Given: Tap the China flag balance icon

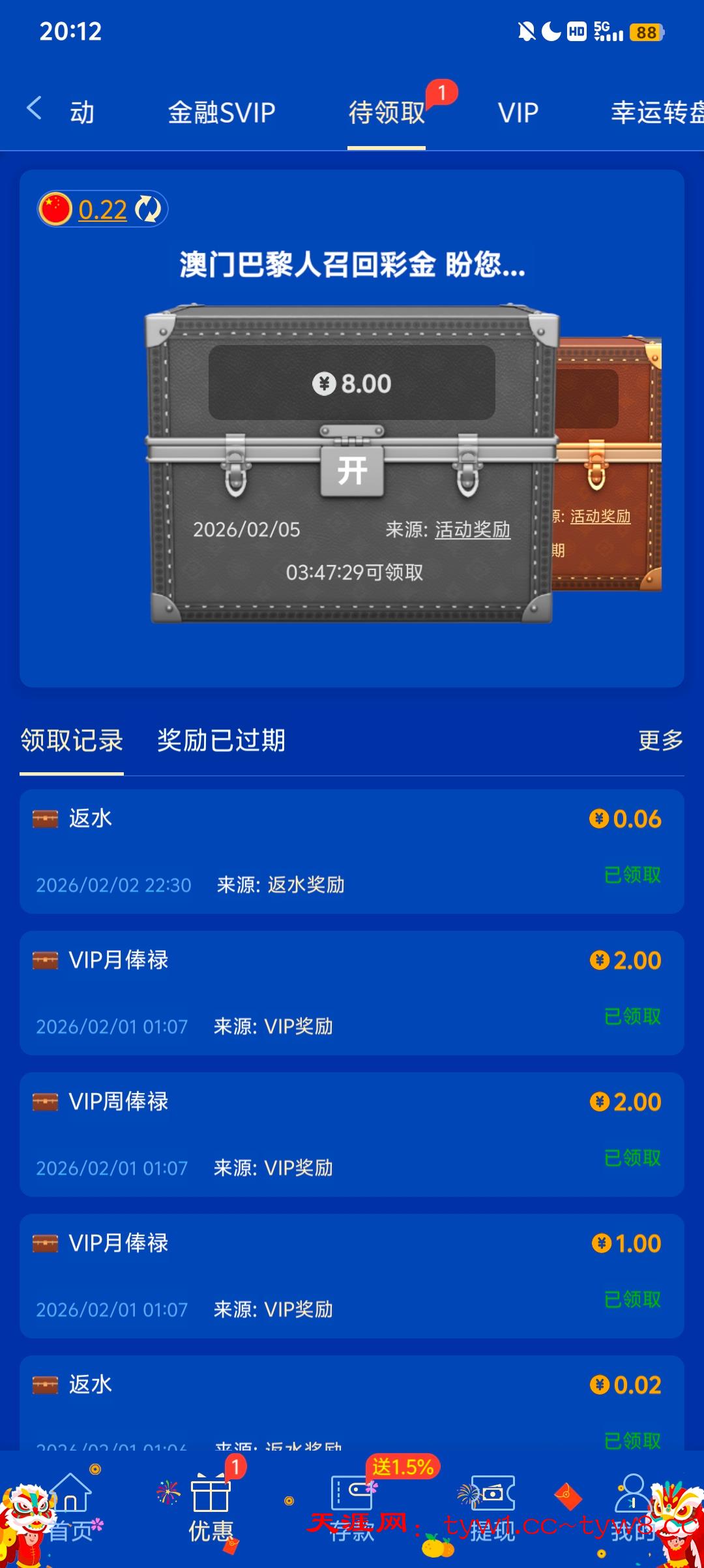Looking at the screenshot, I should coord(56,210).
